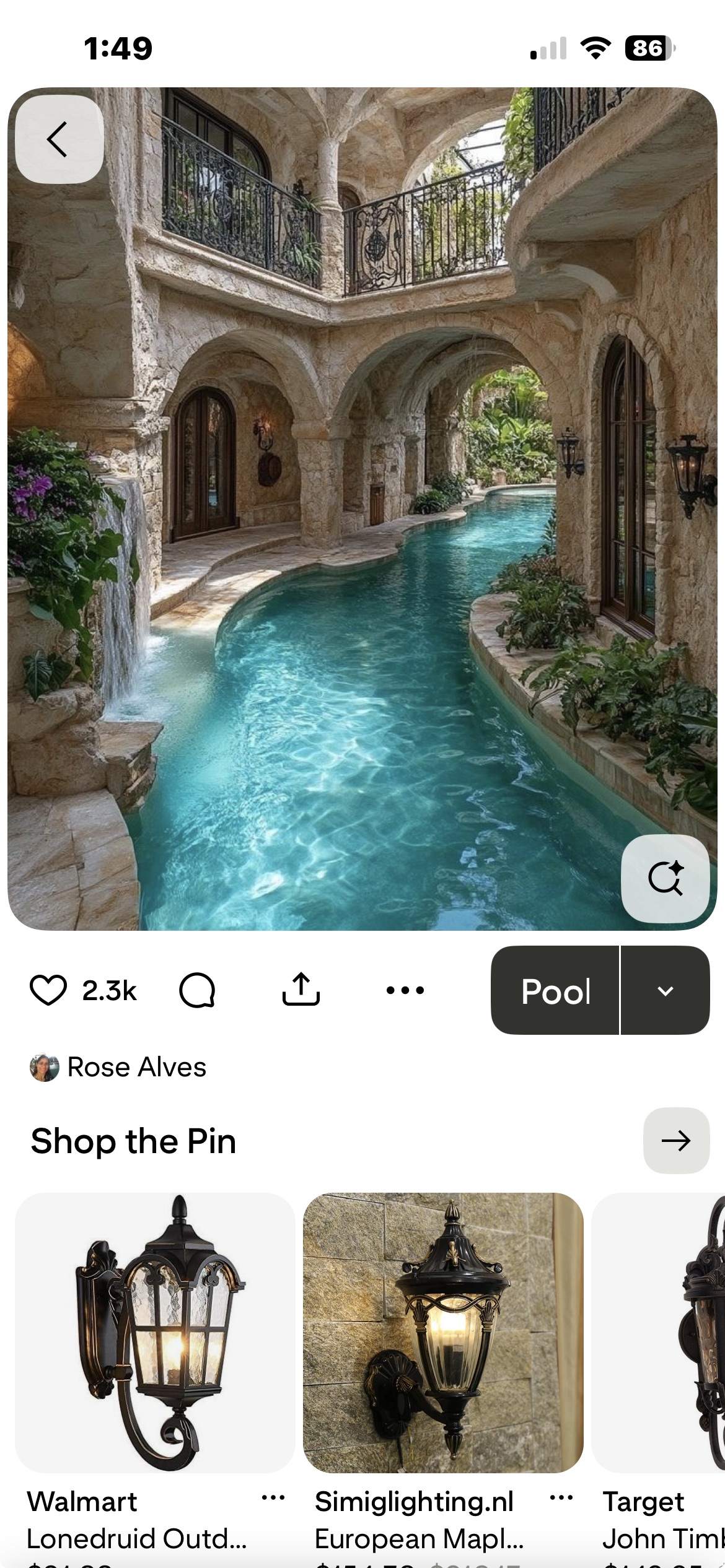View the pool courtyard pin image full screen

coord(362,508)
